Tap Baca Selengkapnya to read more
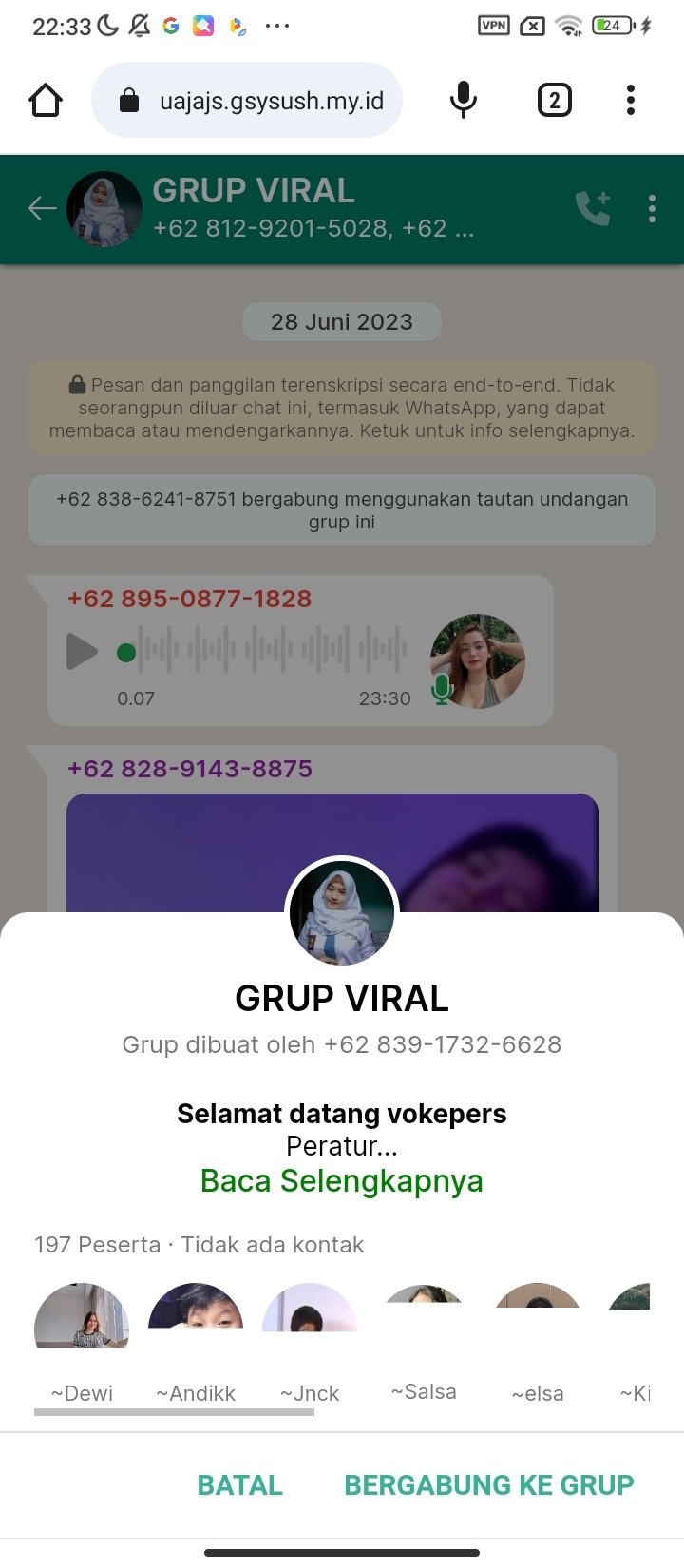The image size is (684, 1568). 342,1181
